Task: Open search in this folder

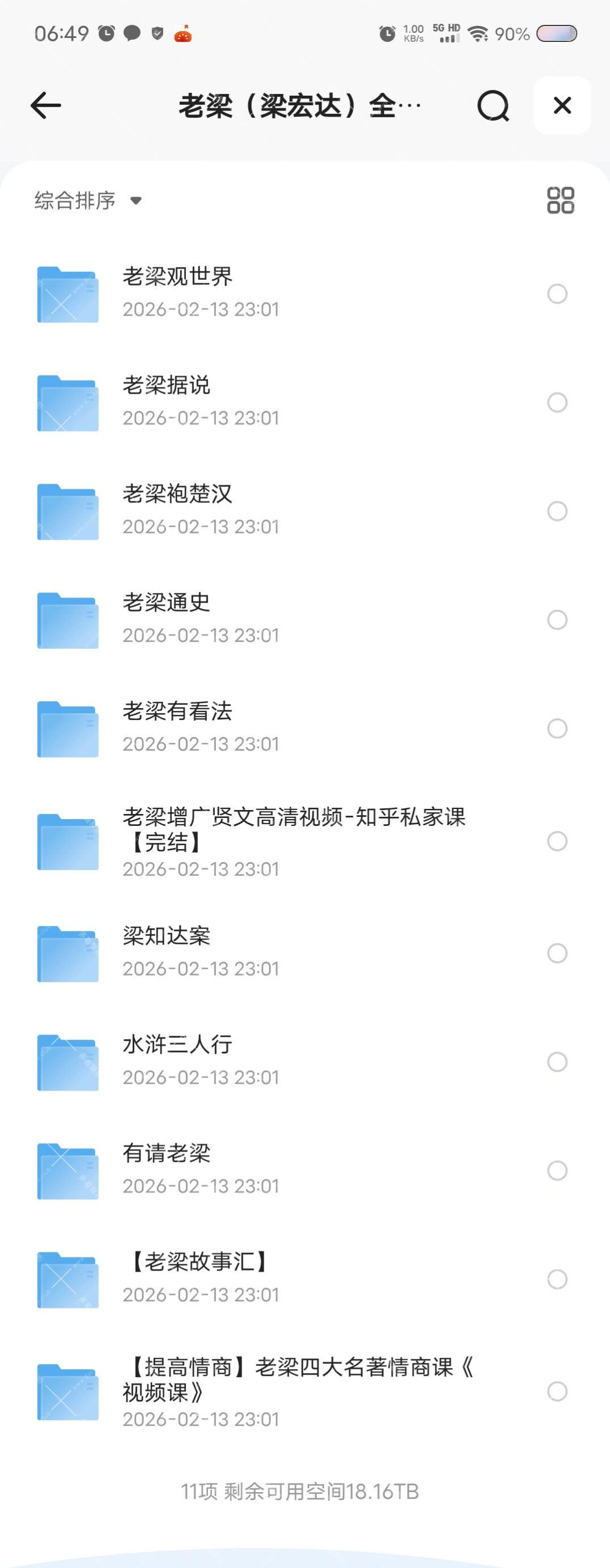Action: coord(493,106)
